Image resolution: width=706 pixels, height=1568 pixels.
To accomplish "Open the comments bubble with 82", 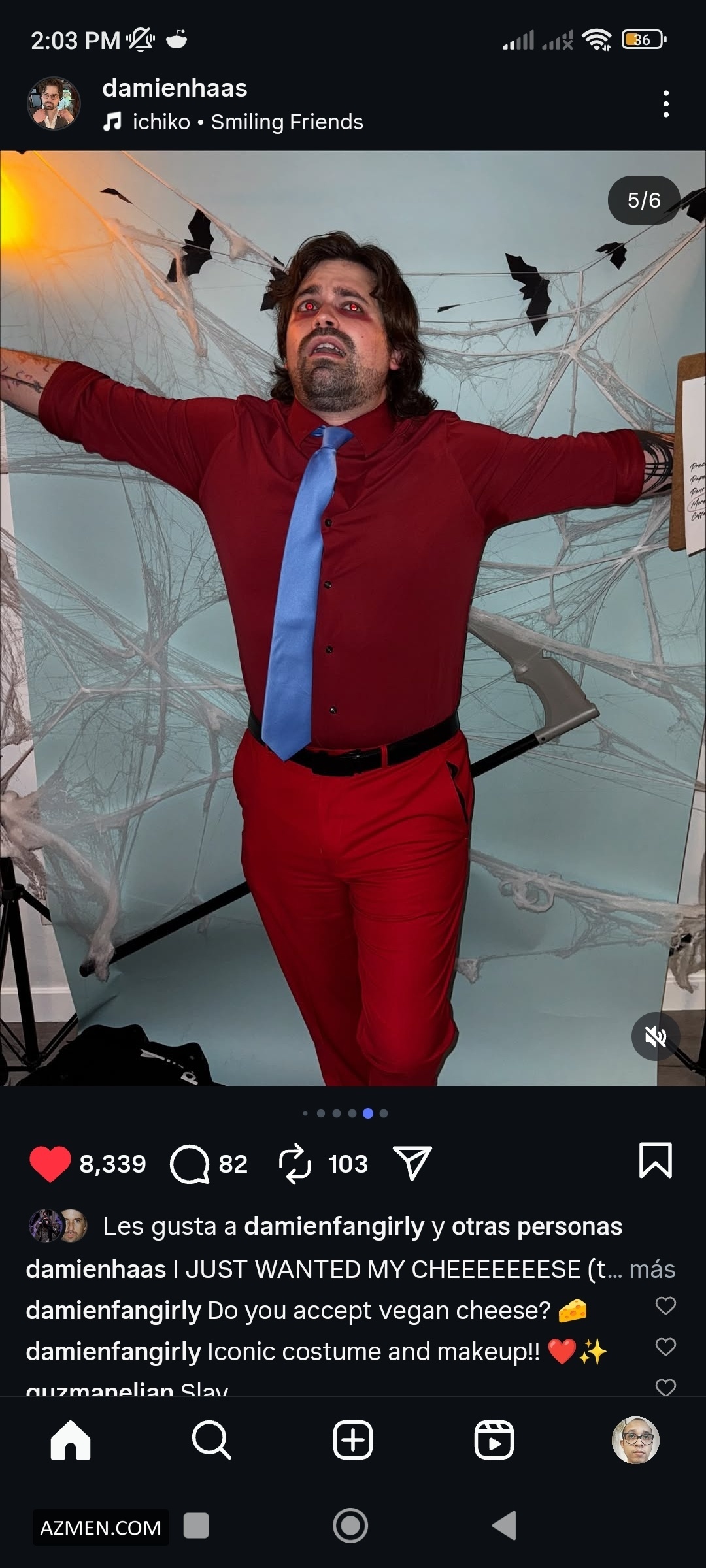I will coord(190,1164).
